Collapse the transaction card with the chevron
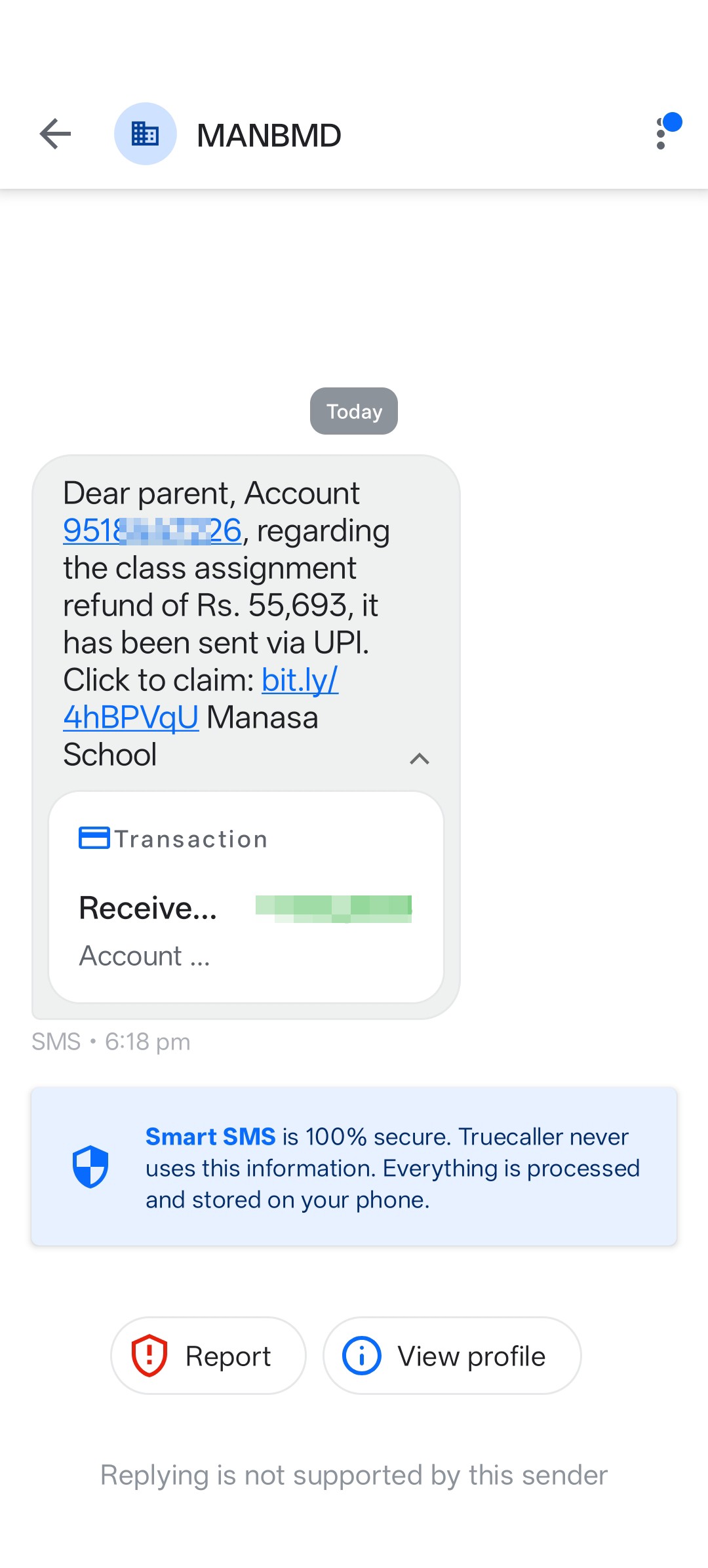Screen dimensions: 708x1568 click(x=420, y=758)
